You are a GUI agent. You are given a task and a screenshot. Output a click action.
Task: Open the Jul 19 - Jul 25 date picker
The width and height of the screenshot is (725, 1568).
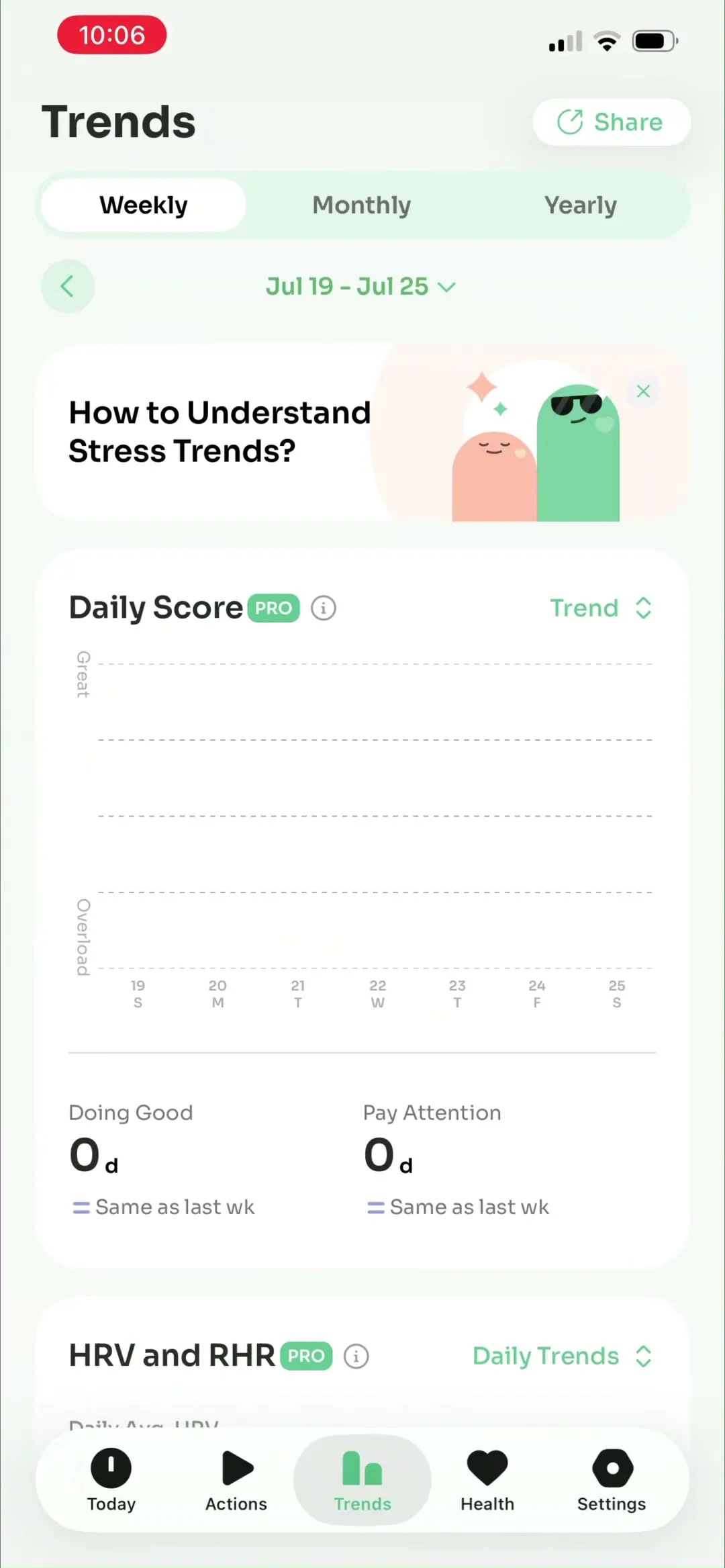point(361,287)
